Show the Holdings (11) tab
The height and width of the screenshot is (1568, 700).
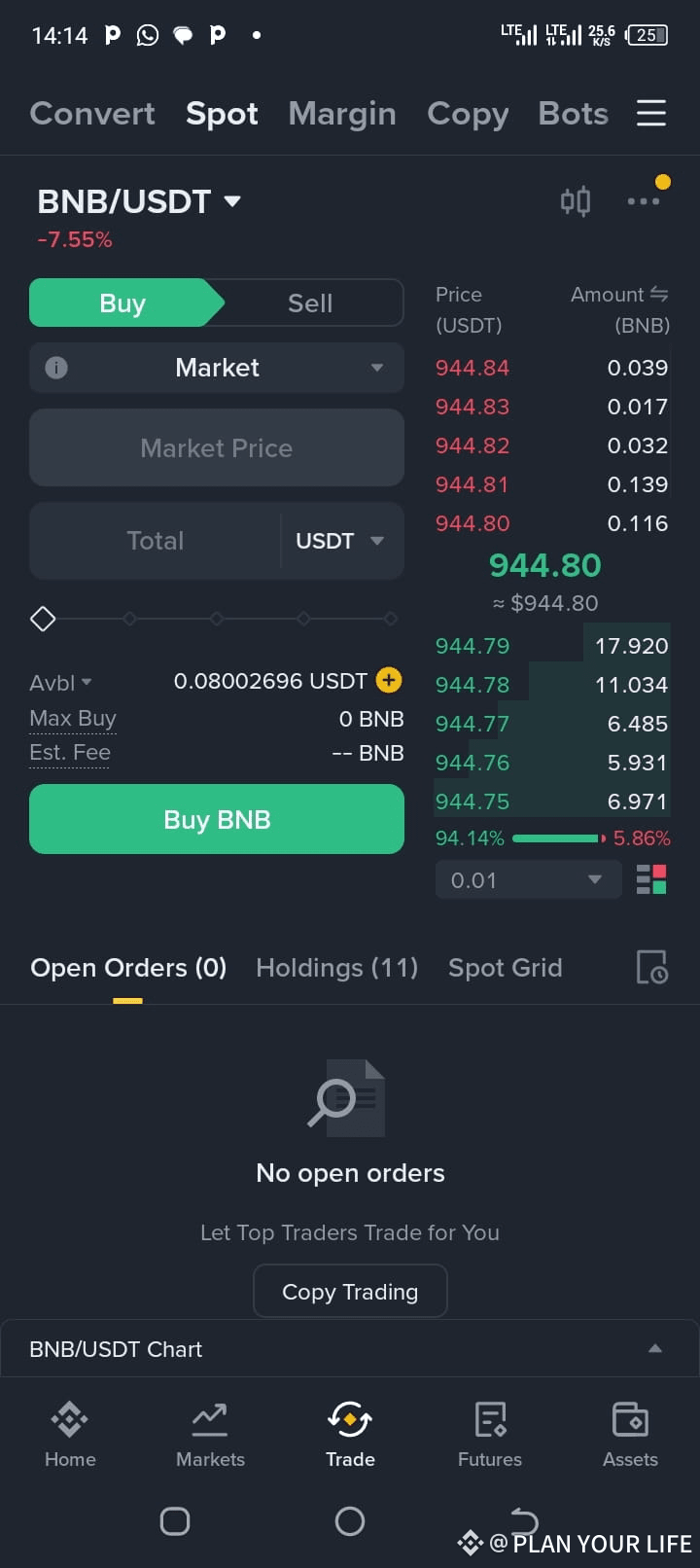click(x=336, y=968)
